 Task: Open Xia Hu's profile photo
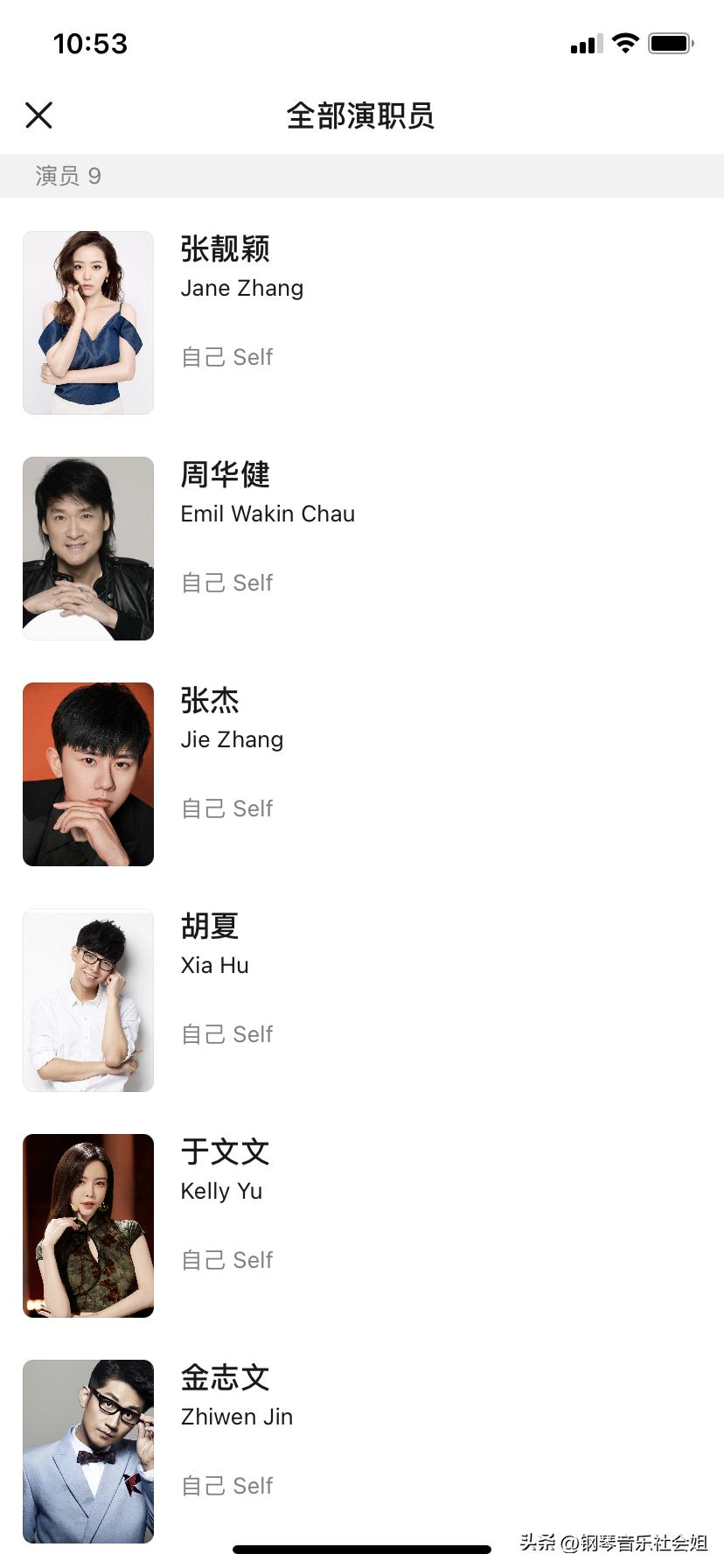pos(87,1000)
